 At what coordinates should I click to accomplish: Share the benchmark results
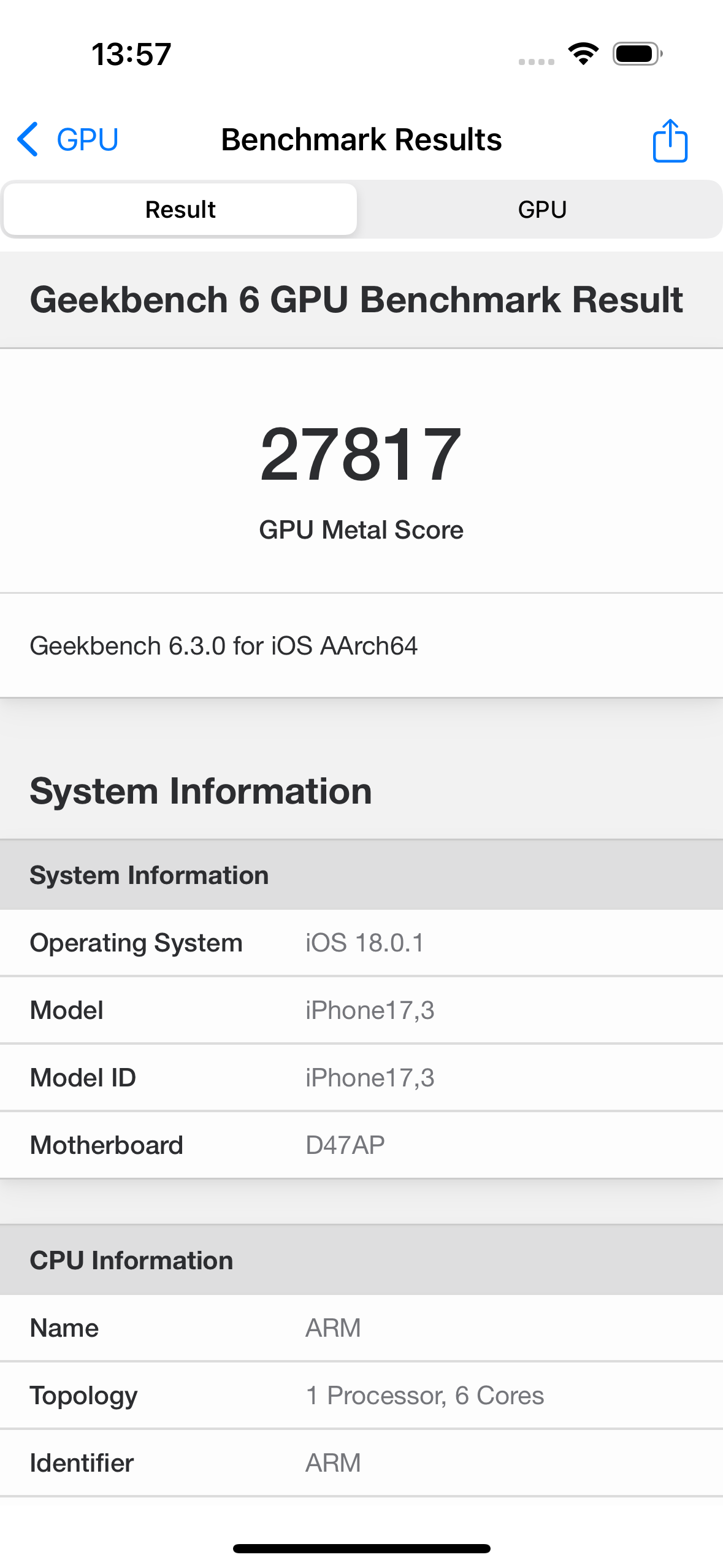coord(670,140)
